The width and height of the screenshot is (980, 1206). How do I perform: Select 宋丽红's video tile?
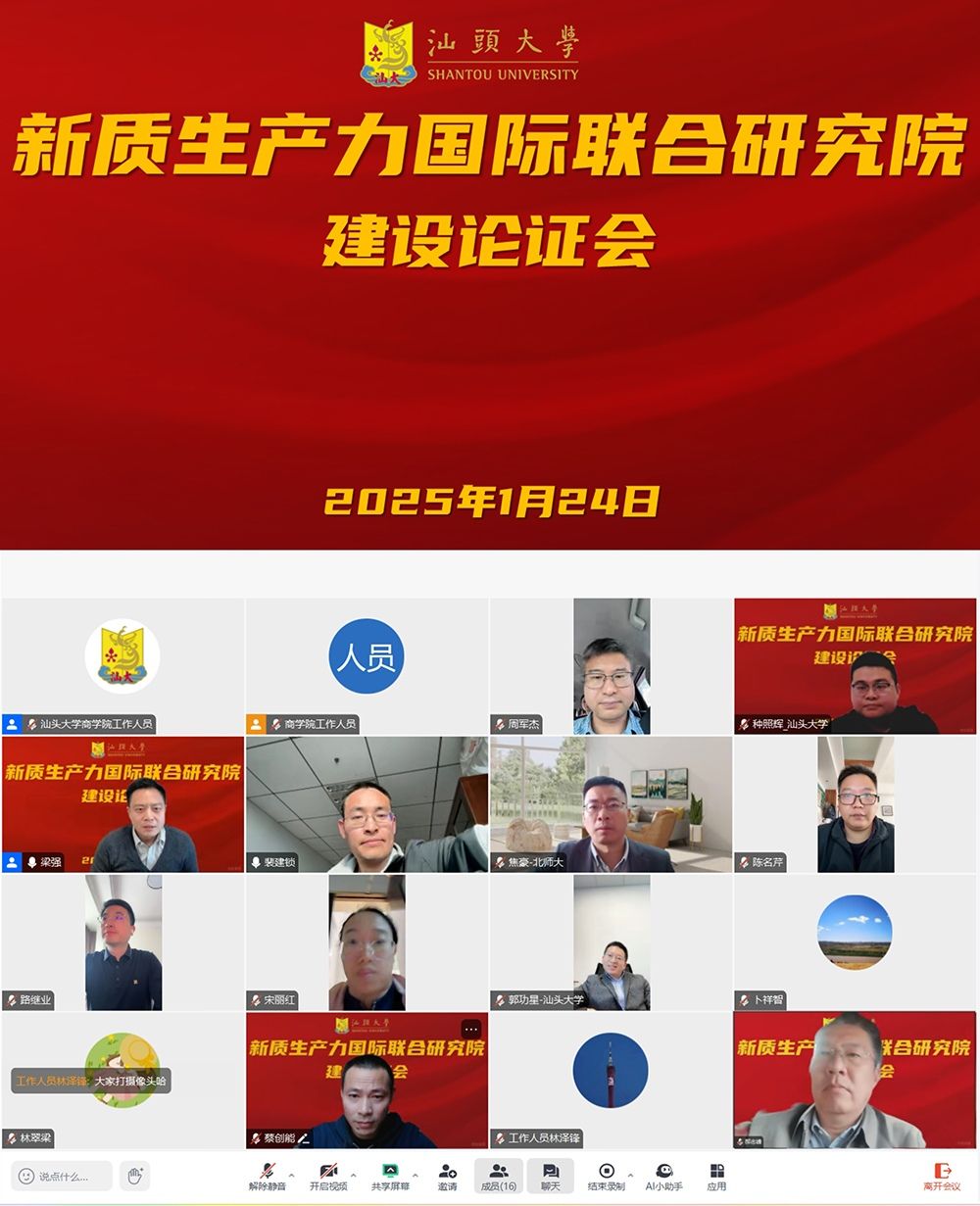[367, 942]
